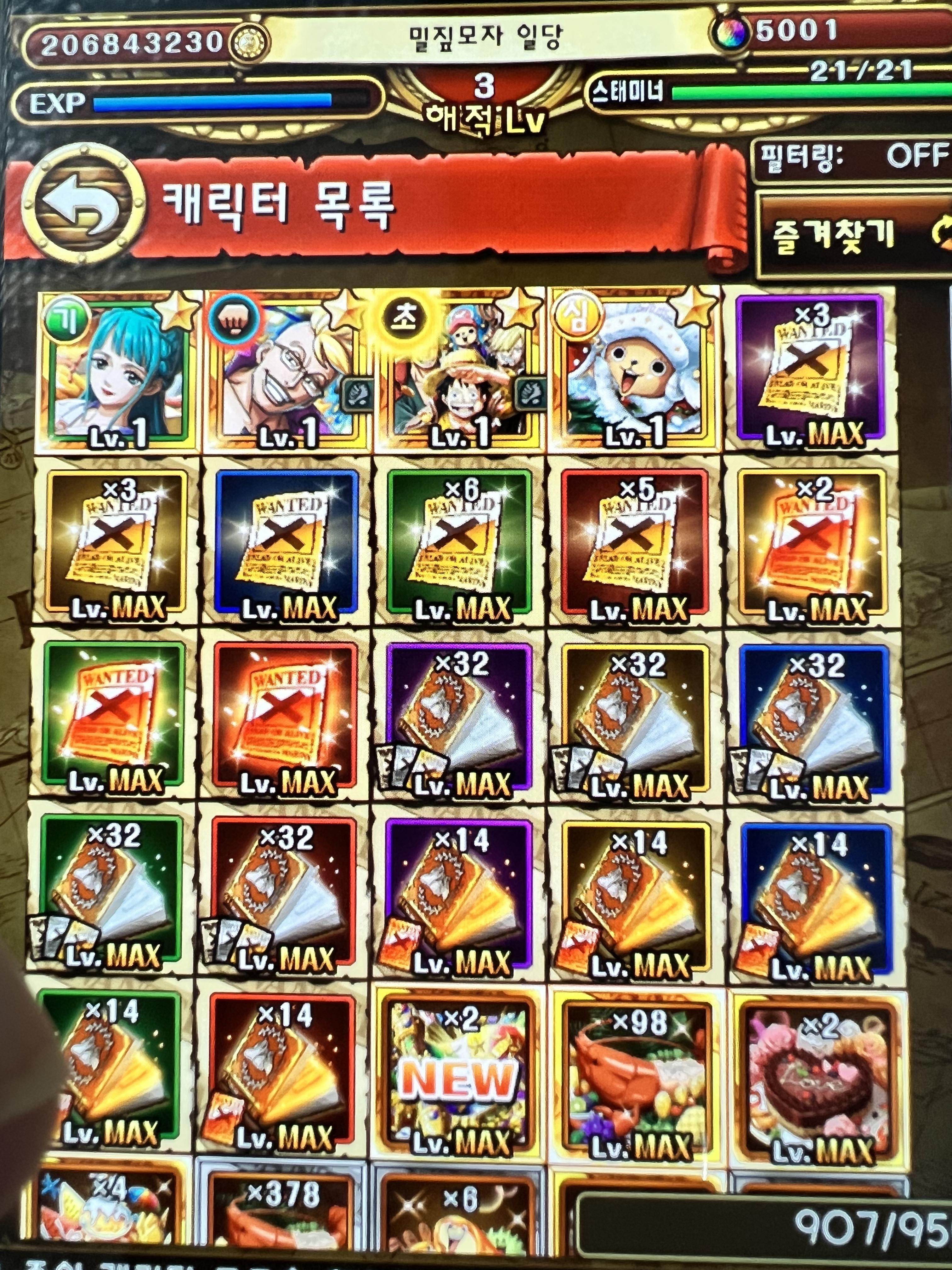Open the NEW-labeled ×2 item
Screen dimensions: 952x1270
click(459, 1074)
